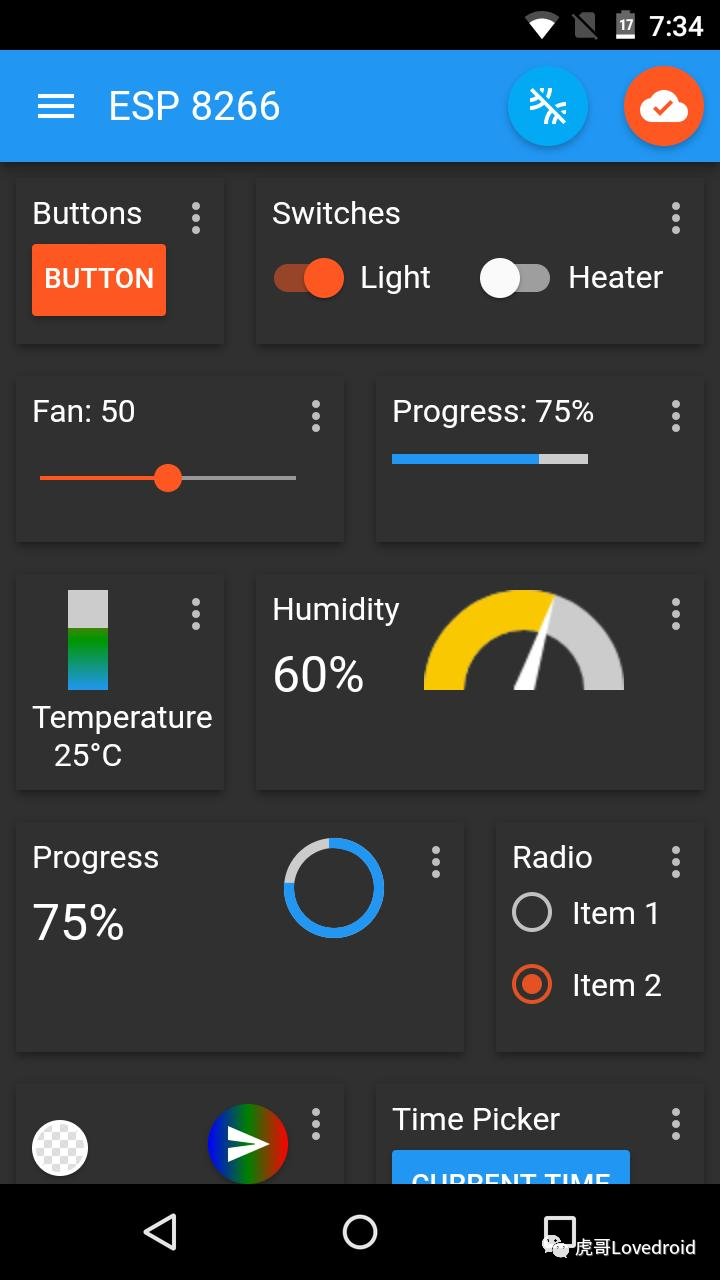Tap the ESP 8266 title bar
This screenshot has height=1280, width=720.
[193, 106]
